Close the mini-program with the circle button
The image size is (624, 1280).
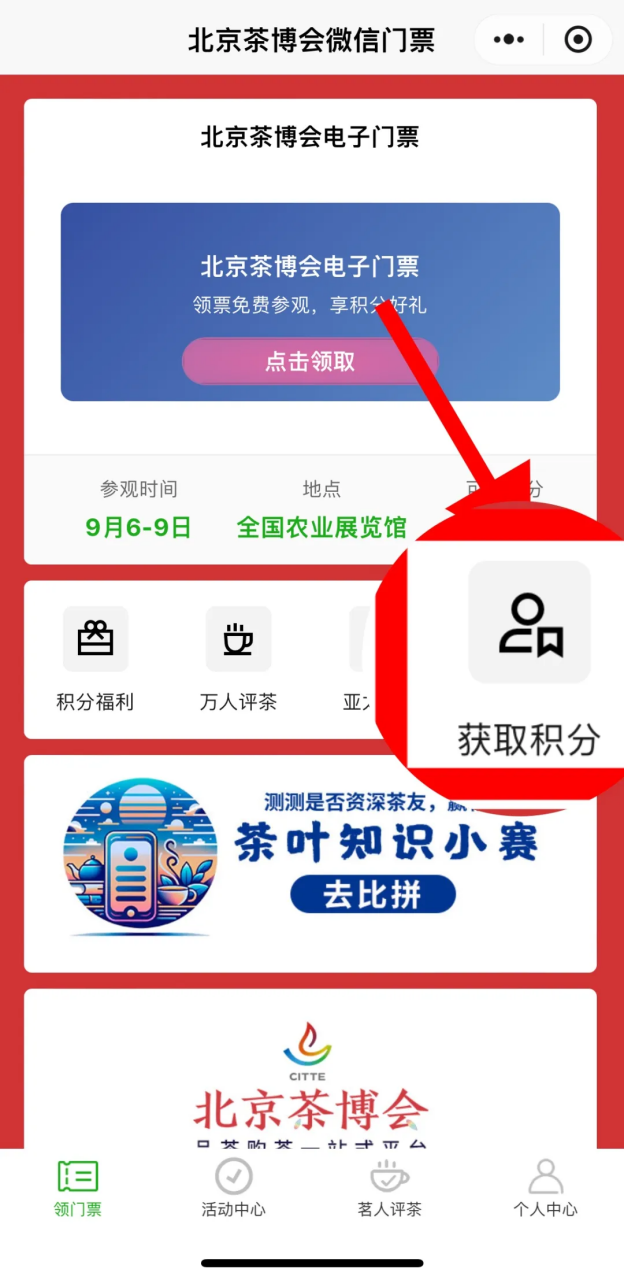click(x=578, y=40)
